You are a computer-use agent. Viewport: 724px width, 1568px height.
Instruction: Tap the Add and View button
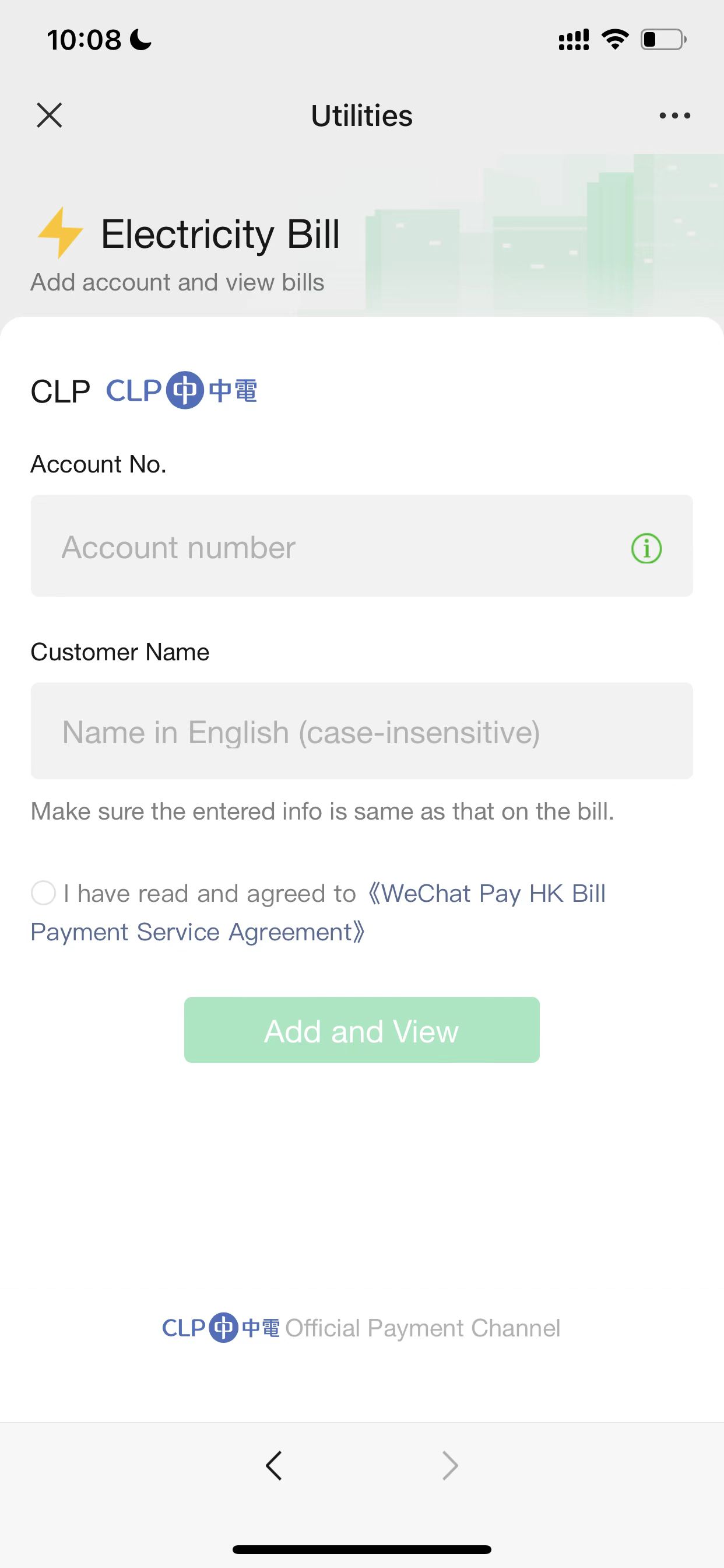click(x=362, y=1030)
